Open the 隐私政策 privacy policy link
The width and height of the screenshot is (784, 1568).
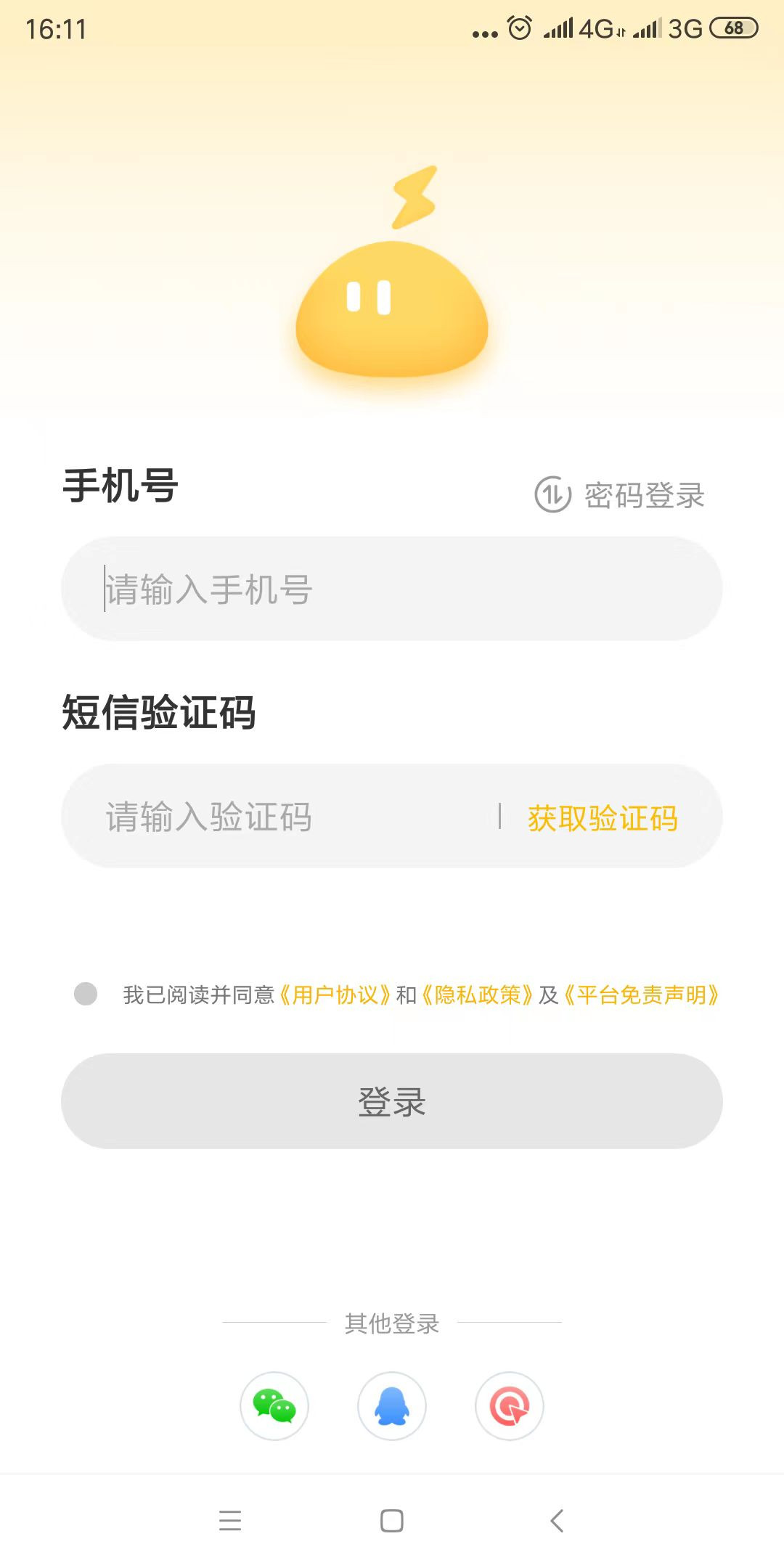478,995
